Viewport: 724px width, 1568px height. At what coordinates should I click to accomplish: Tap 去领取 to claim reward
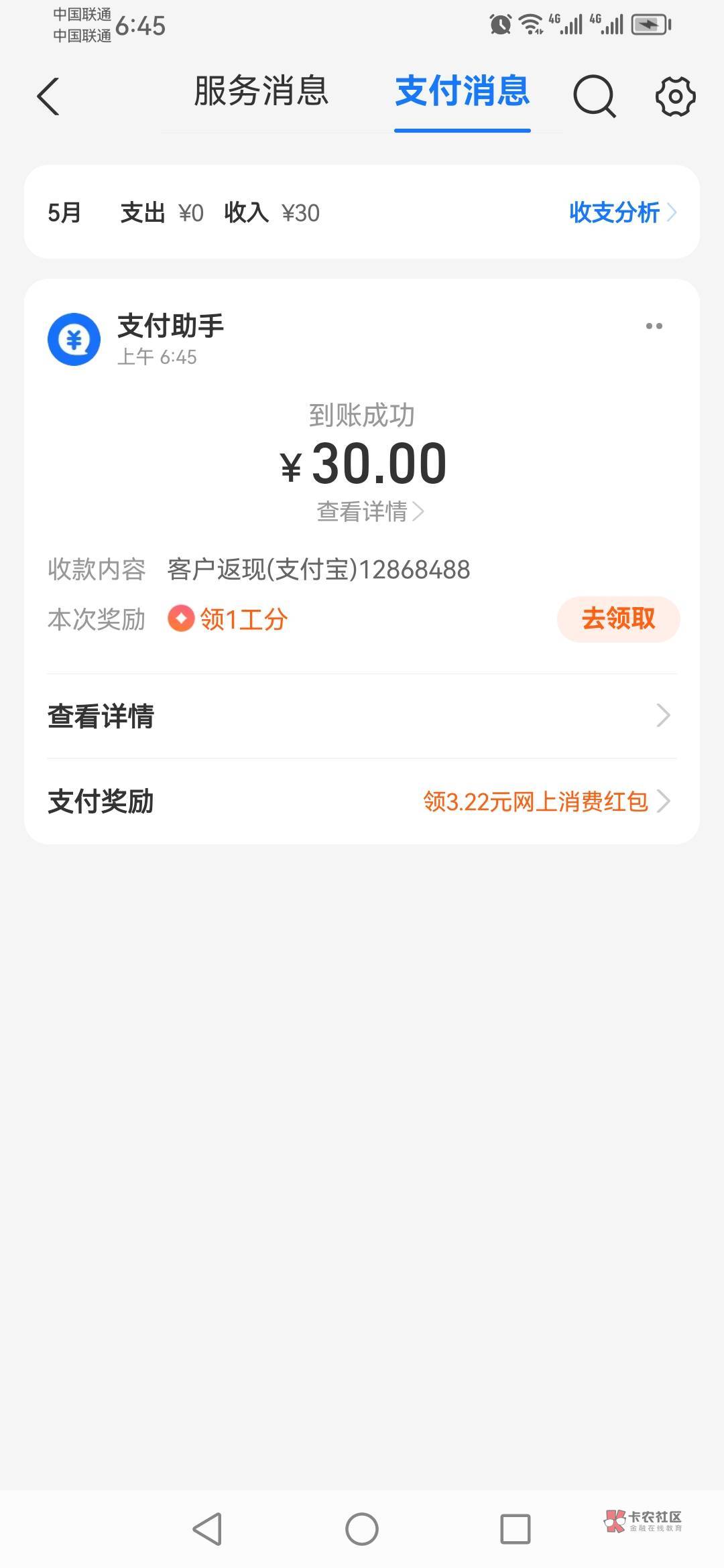[618, 618]
